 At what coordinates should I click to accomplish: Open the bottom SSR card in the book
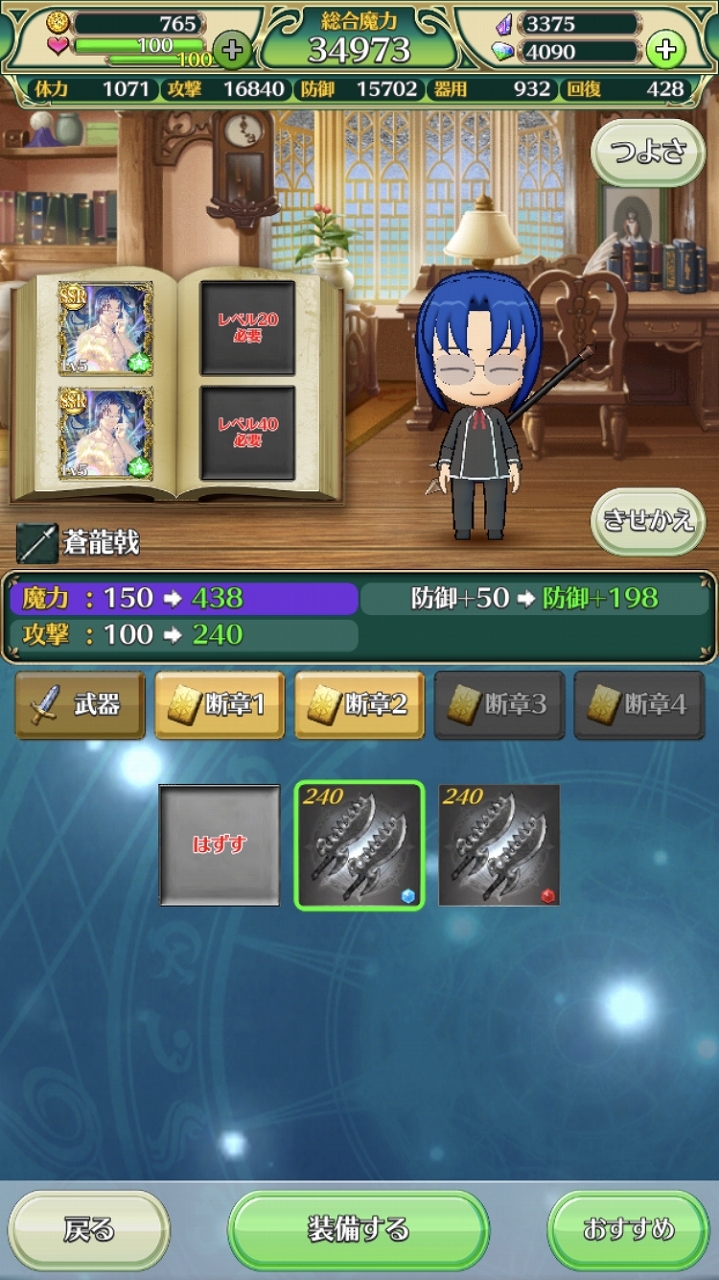coord(105,434)
